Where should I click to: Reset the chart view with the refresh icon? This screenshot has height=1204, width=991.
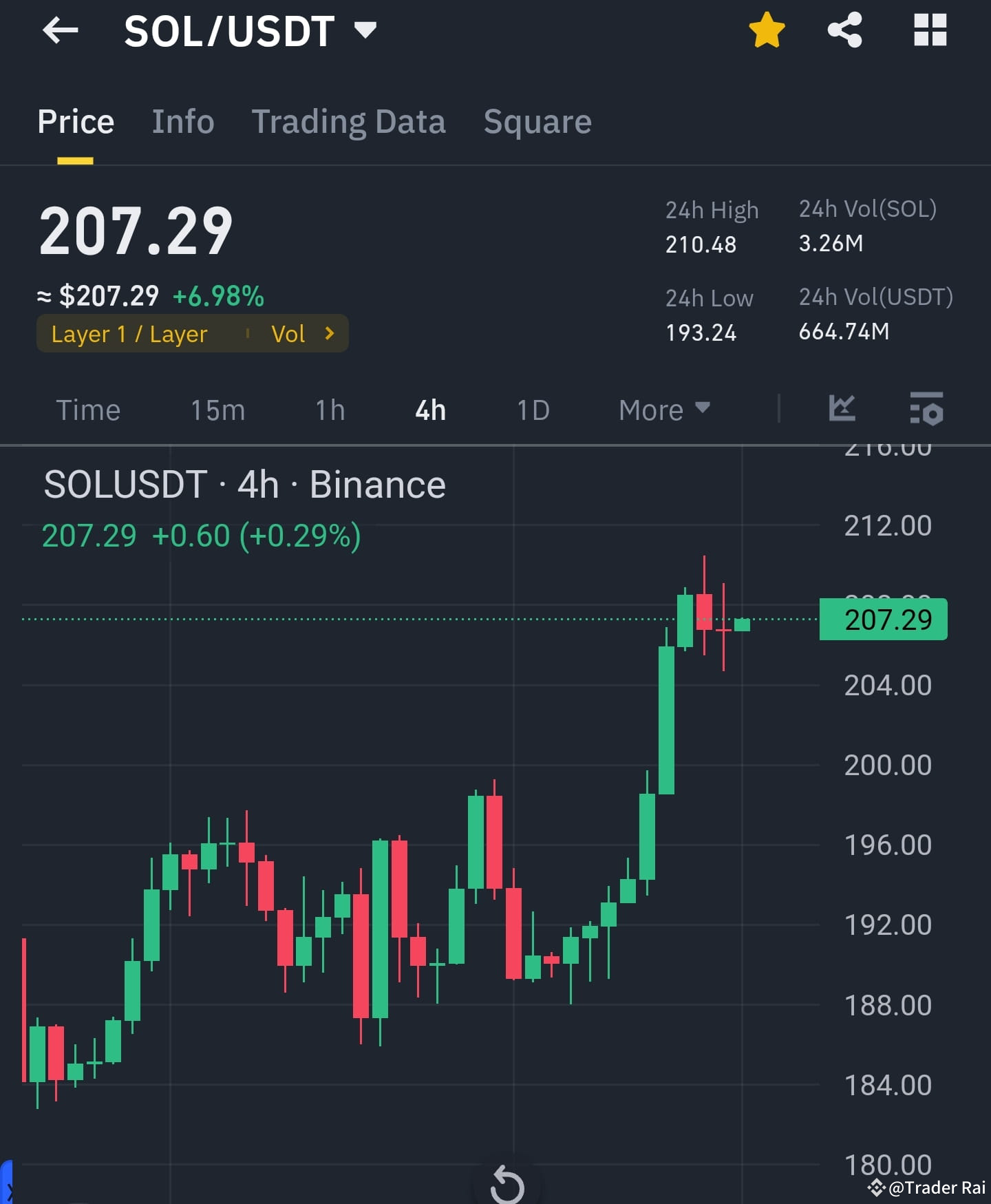[508, 1187]
